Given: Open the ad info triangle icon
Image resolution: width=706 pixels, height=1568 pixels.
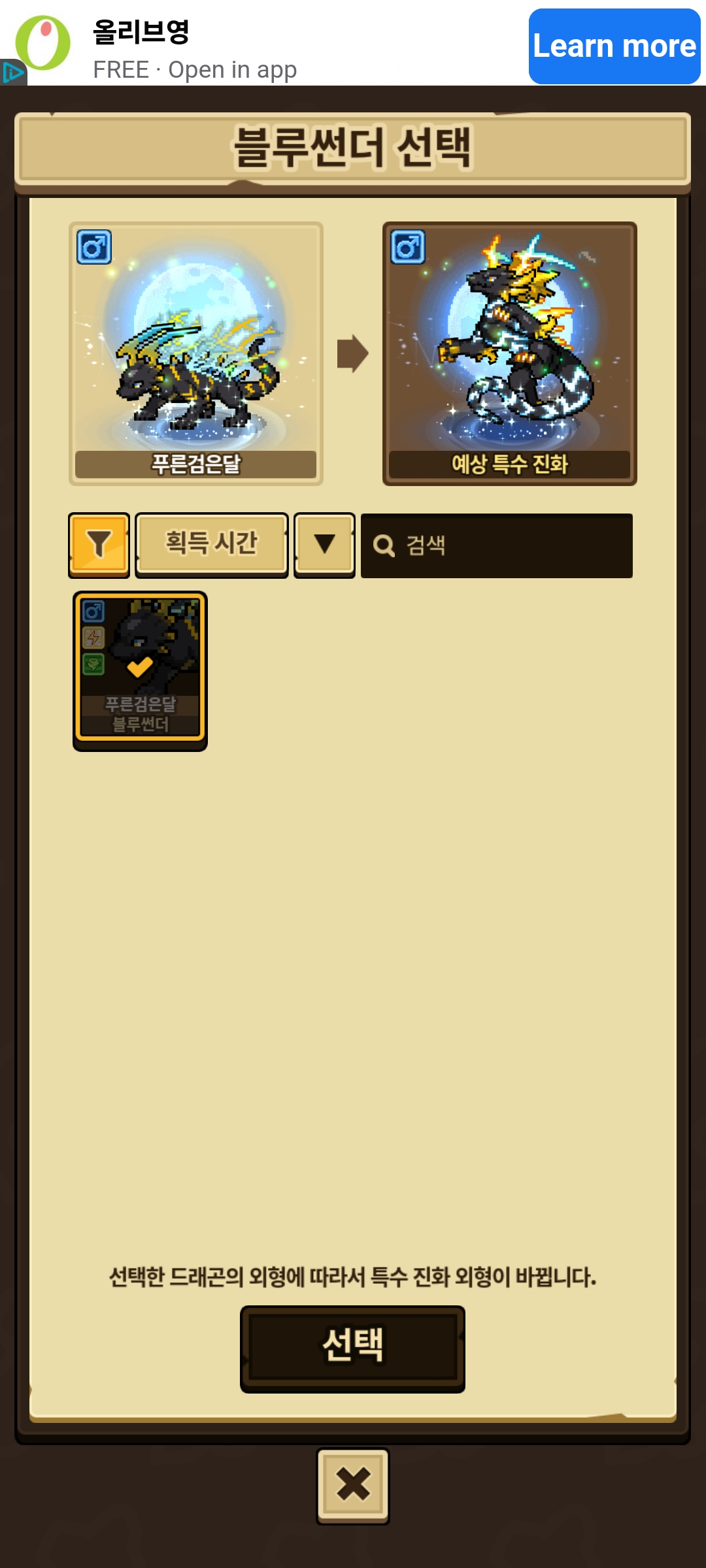Looking at the screenshot, I should (x=13, y=73).
